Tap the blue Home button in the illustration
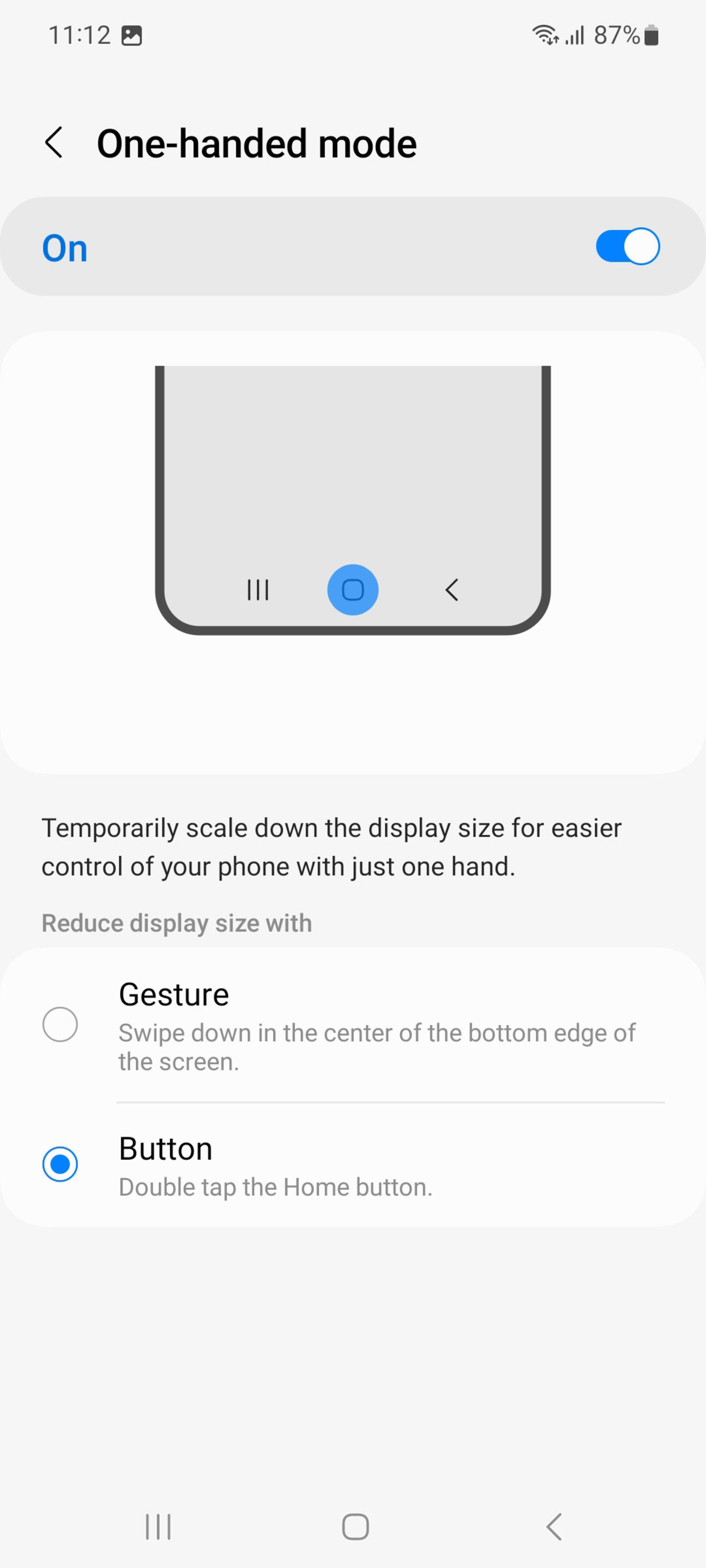The image size is (706, 1568). 353,589
